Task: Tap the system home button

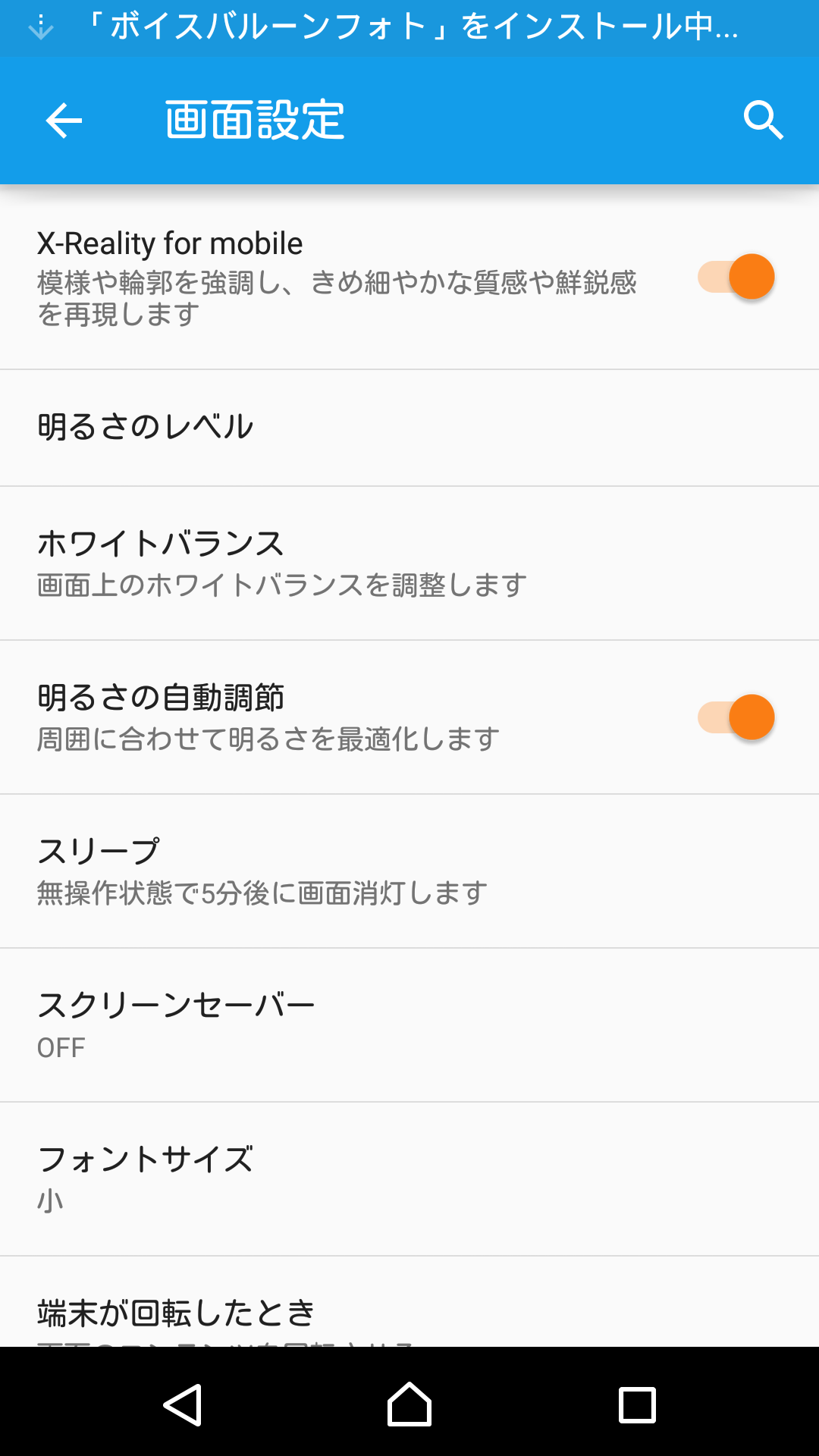Action: (x=409, y=1404)
